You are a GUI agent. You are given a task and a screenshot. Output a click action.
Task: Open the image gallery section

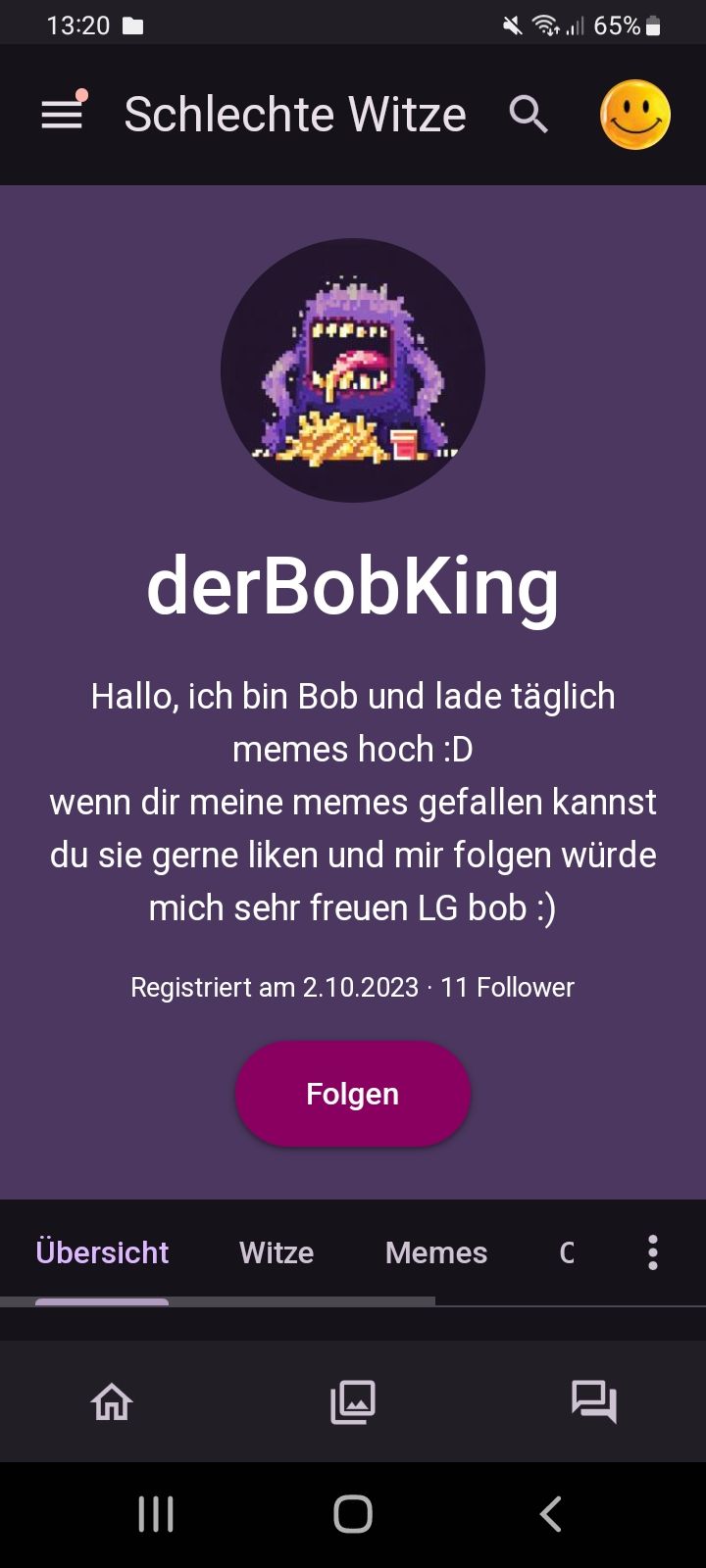point(353,1401)
